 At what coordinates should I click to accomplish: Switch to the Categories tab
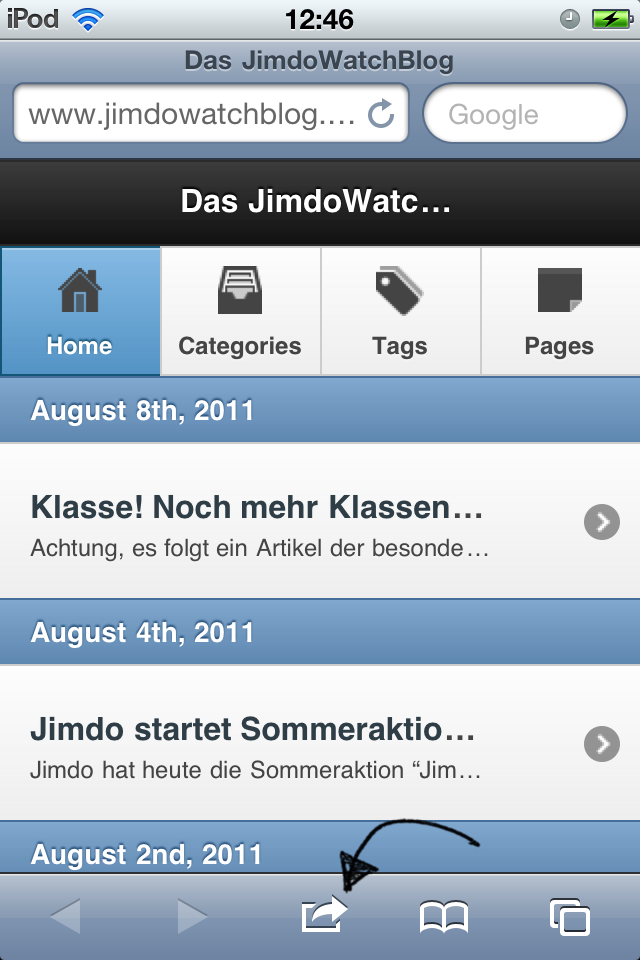tap(240, 311)
